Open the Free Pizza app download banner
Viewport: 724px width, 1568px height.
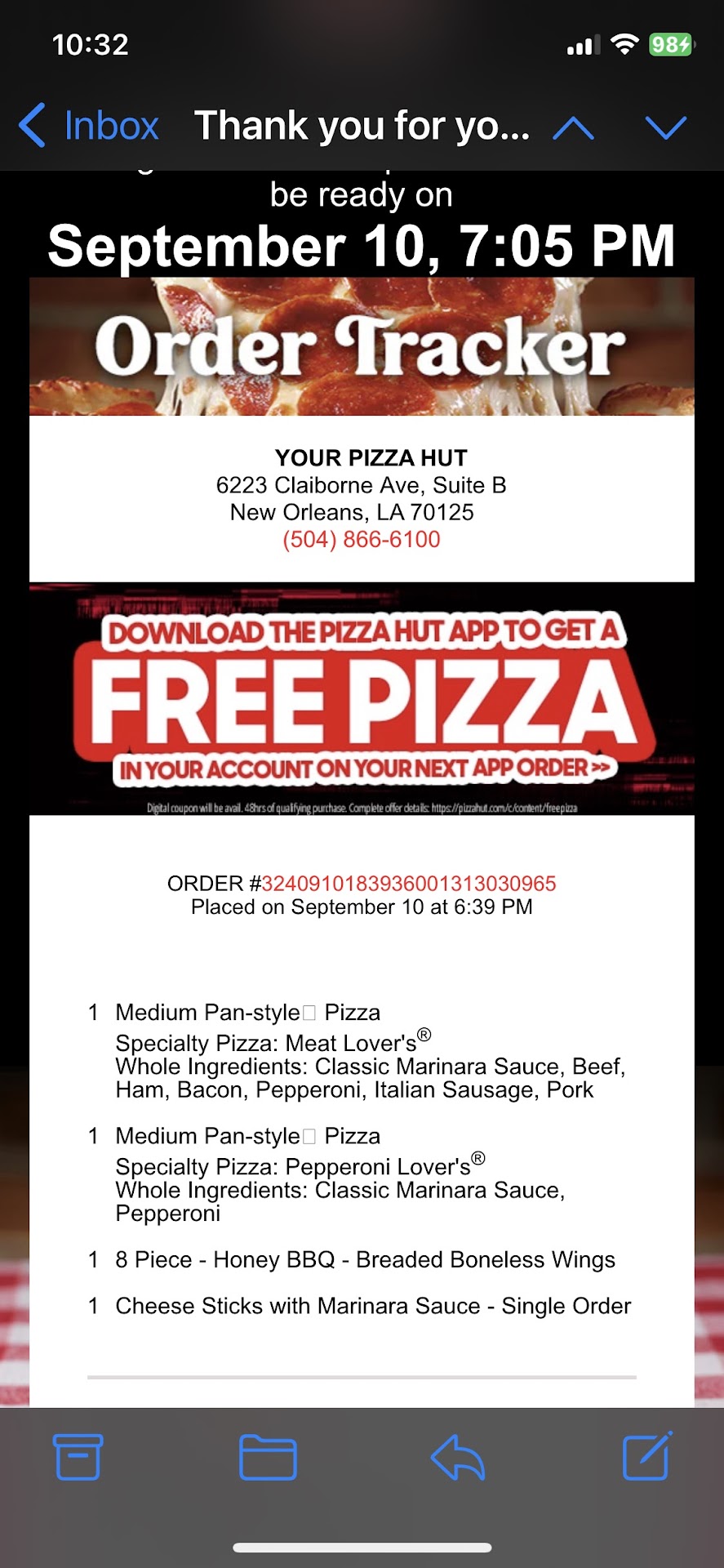pos(362,699)
